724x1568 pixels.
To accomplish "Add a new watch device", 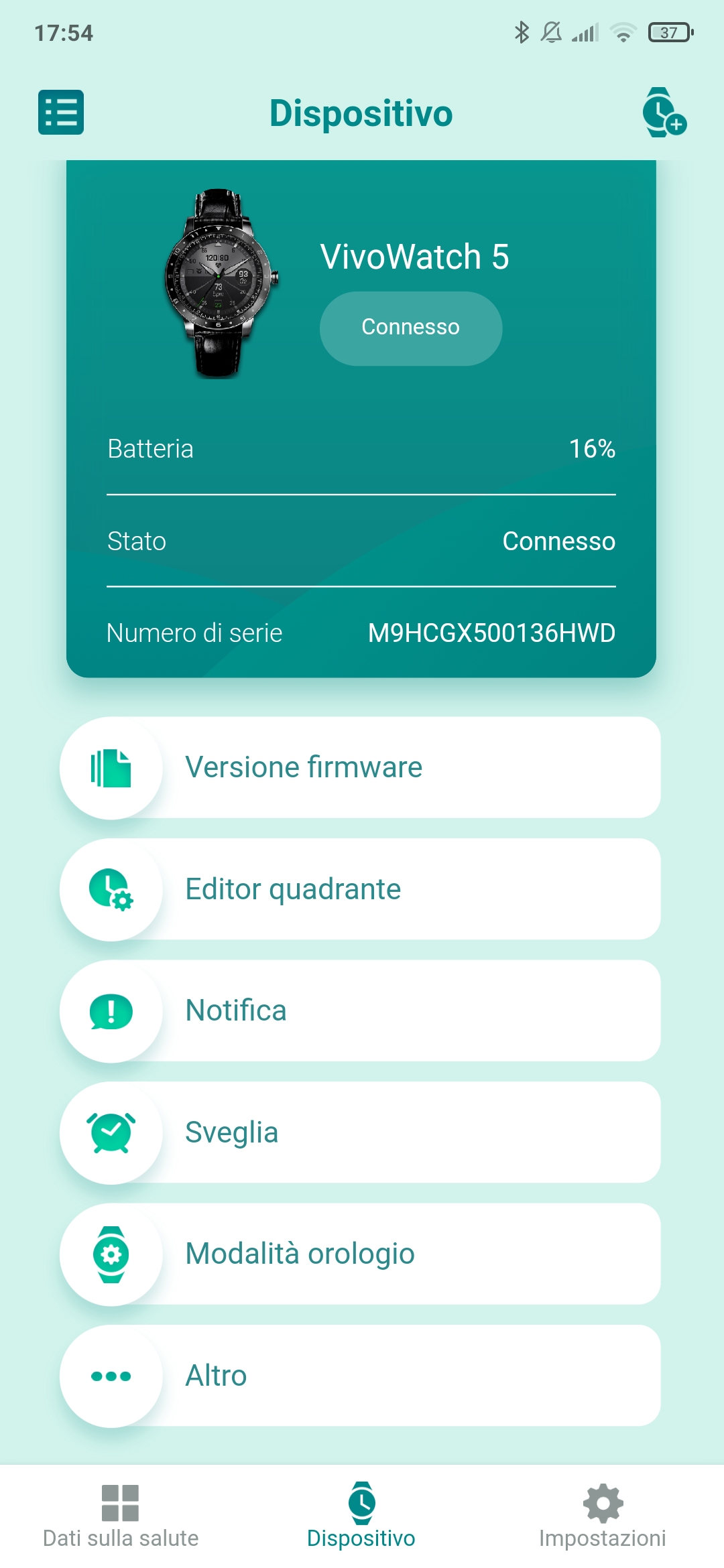I will pyautogui.click(x=664, y=113).
